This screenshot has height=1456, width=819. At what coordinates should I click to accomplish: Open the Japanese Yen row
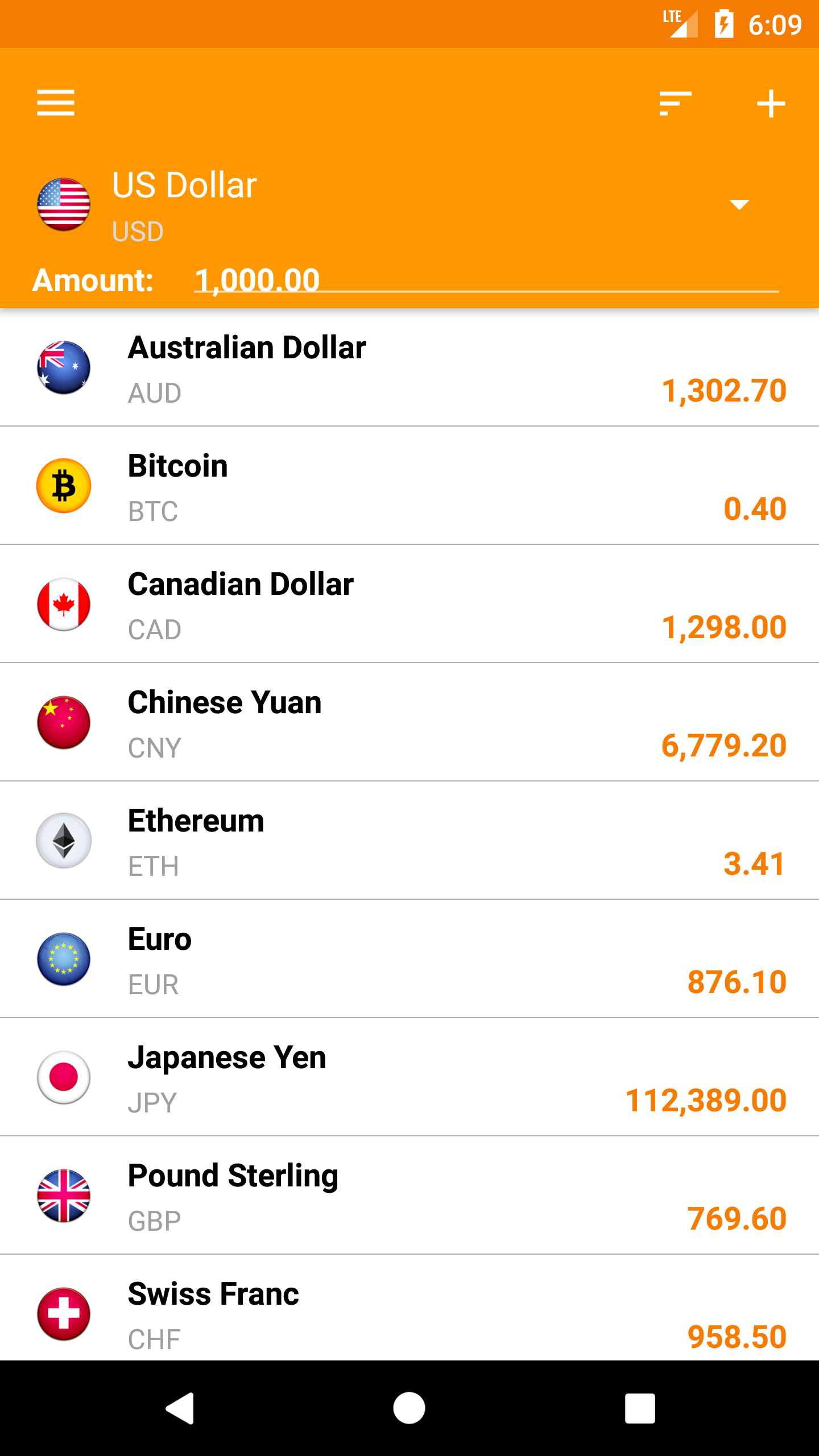(x=409, y=1077)
